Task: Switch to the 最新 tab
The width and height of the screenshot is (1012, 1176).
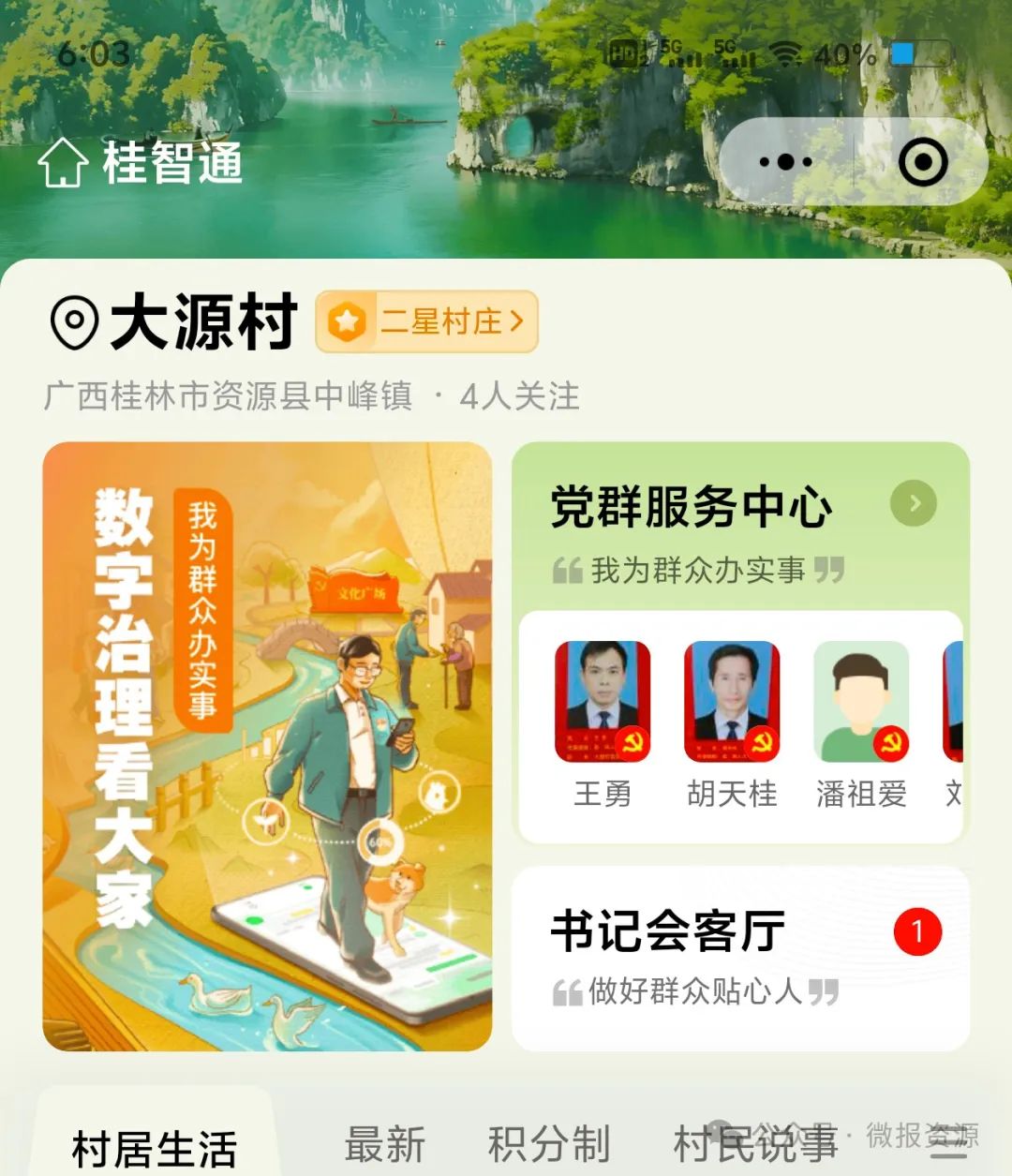Action: pos(384,1144)
